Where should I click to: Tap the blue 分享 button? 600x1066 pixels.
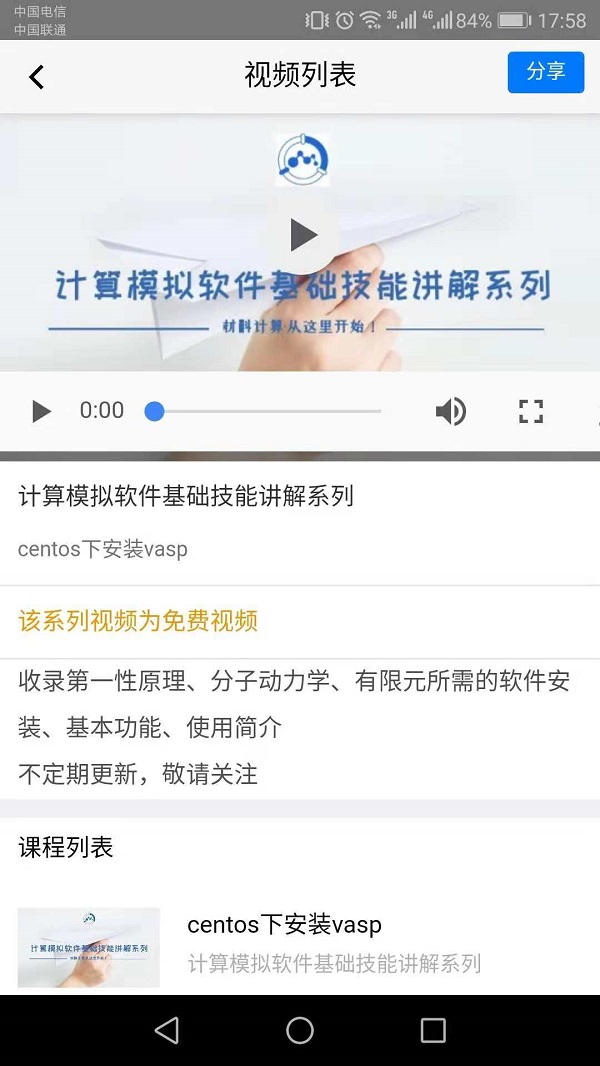pyautogui.click(x=545, y=72)
